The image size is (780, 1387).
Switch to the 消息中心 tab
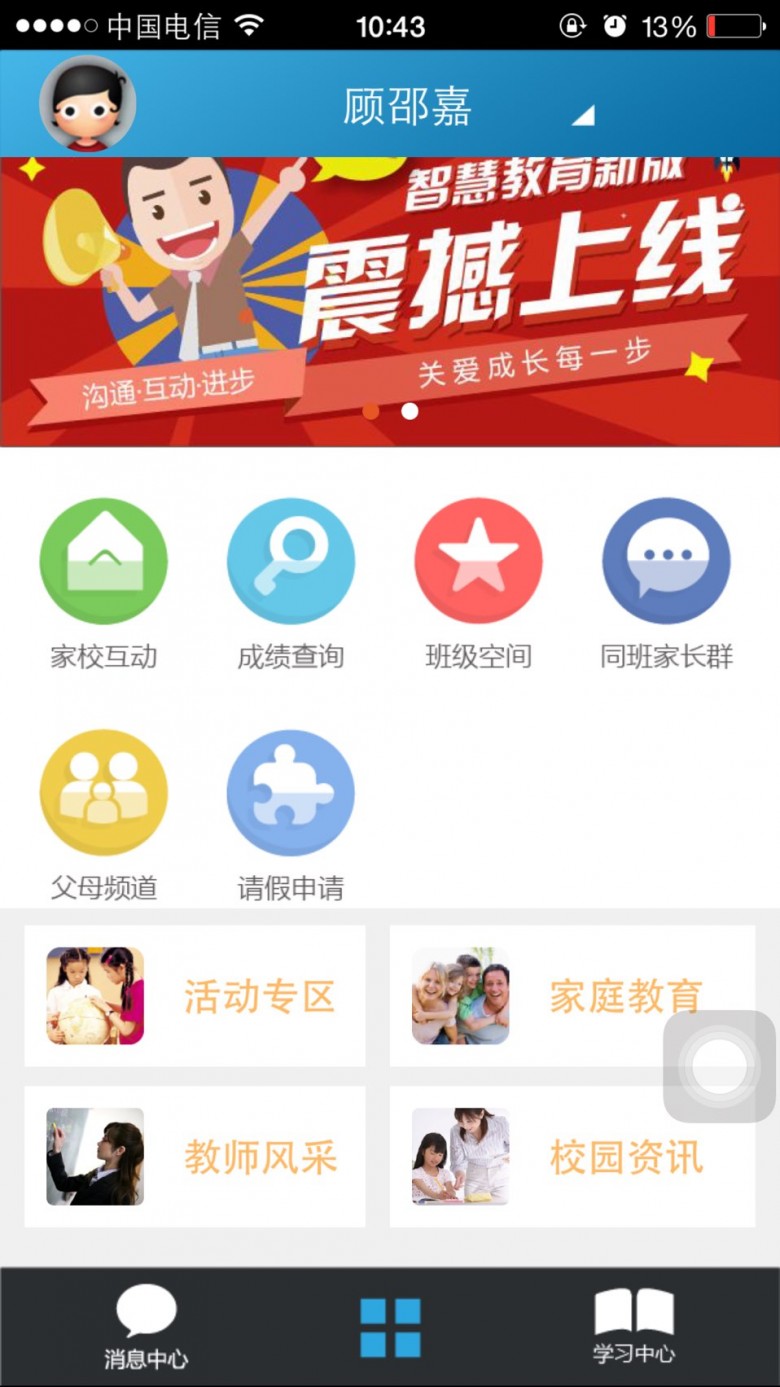point(146,1327)
